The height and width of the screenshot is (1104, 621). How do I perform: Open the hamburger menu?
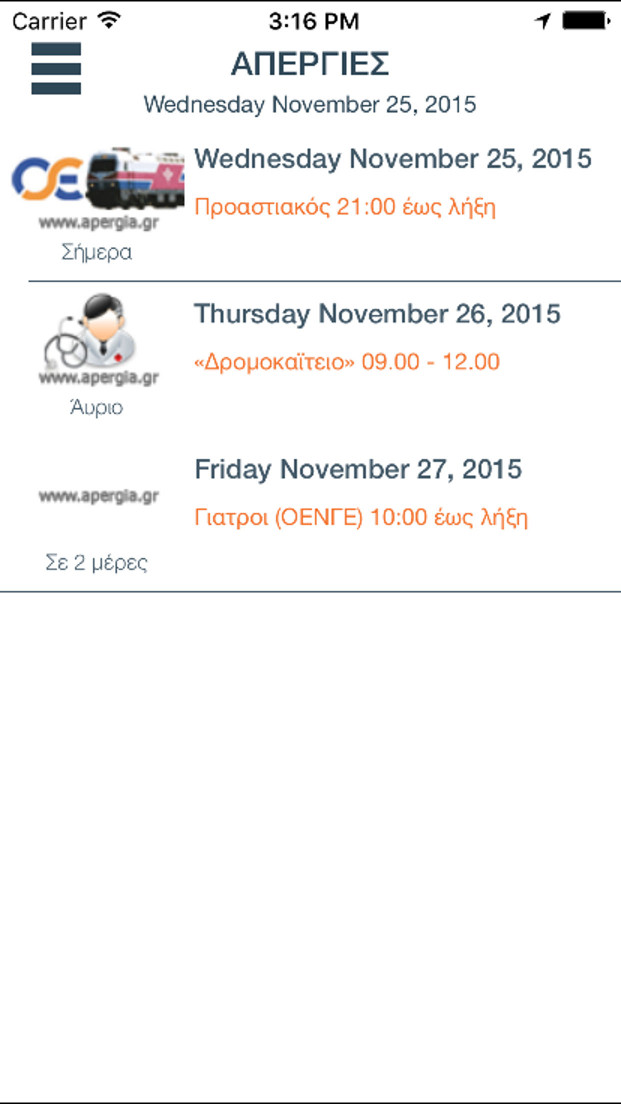(56, 68)
